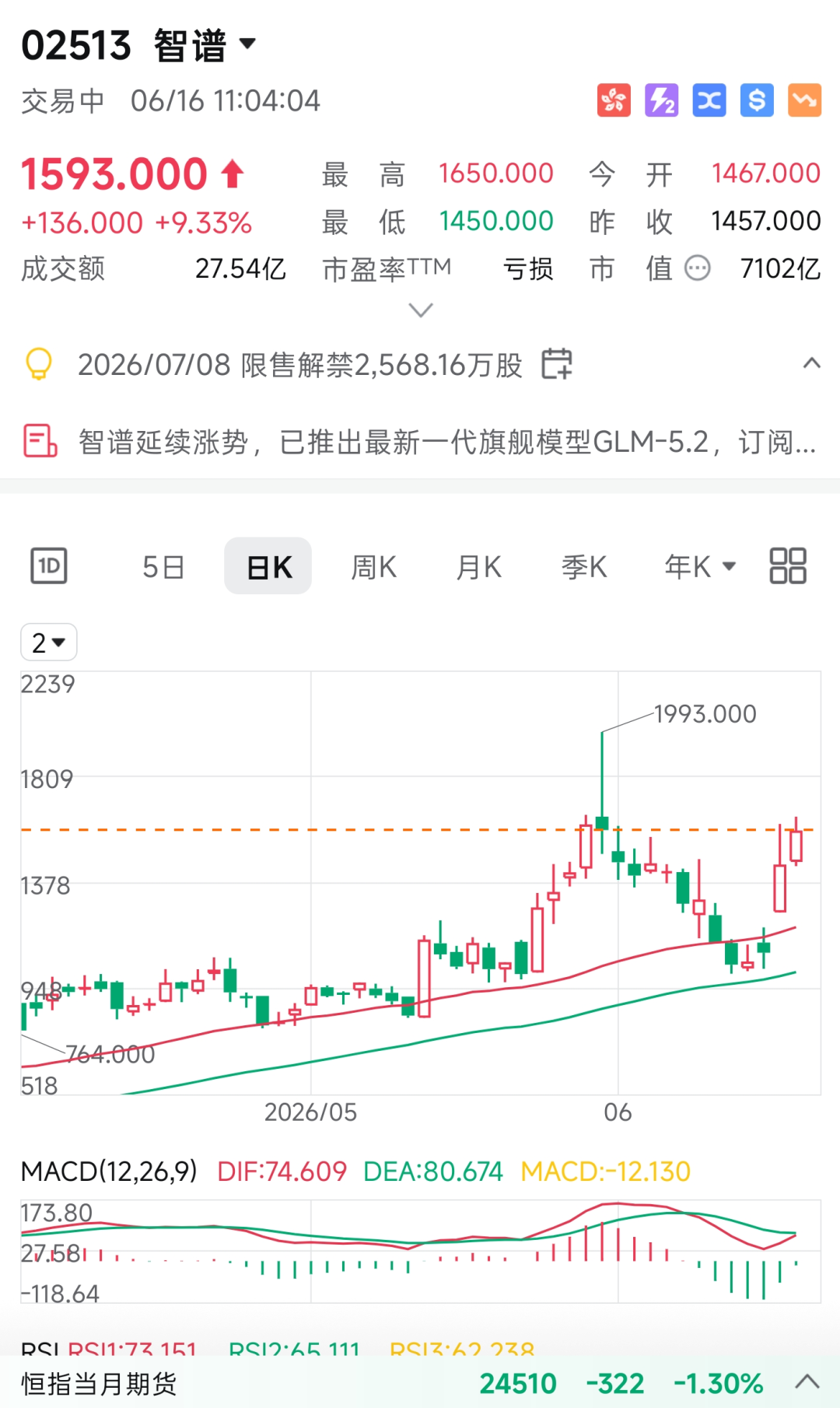Show the 季K quarterly chart
The width and height of the screenshot is (840, 1408).
[x=584, y=567]
